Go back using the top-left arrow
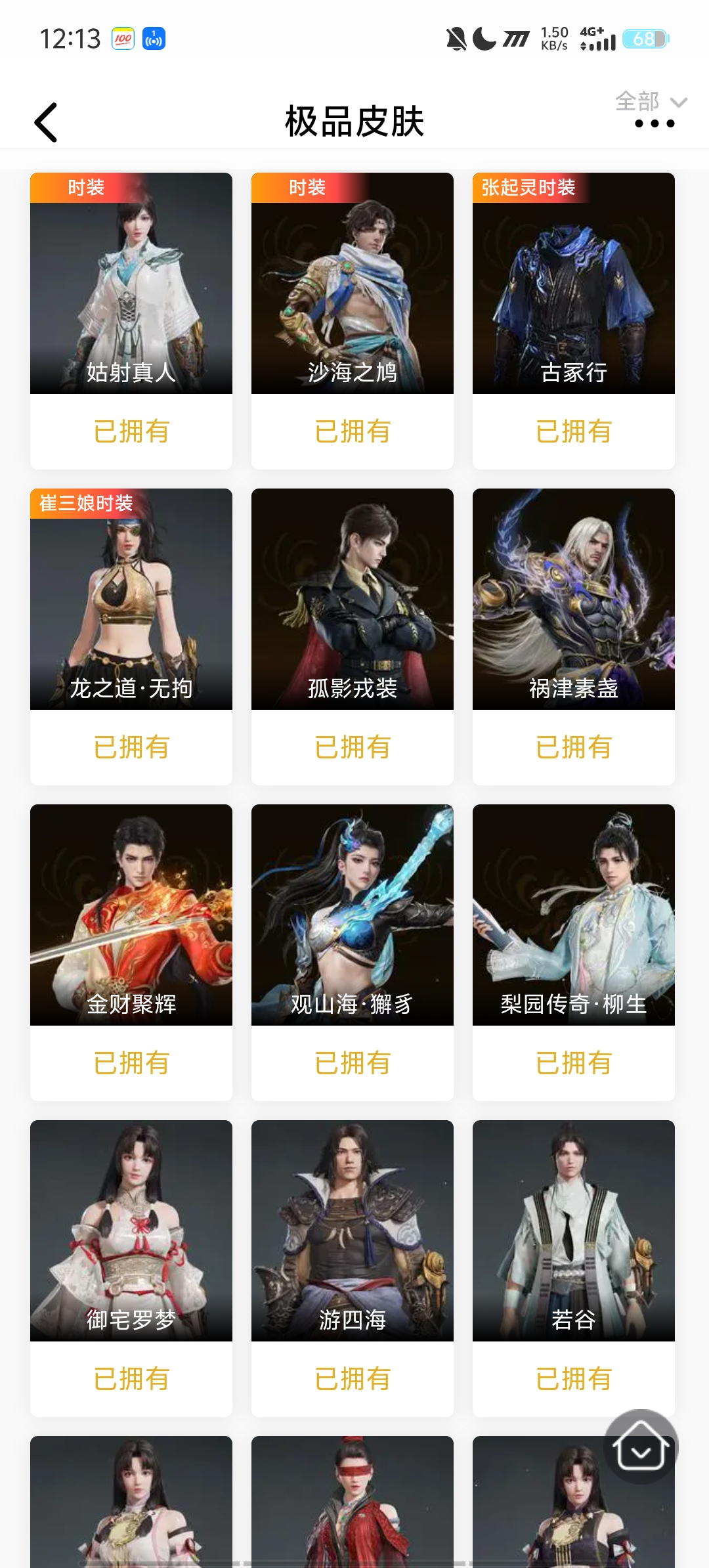This screenshot has width=709, height=1568. [x=46, y=122]
